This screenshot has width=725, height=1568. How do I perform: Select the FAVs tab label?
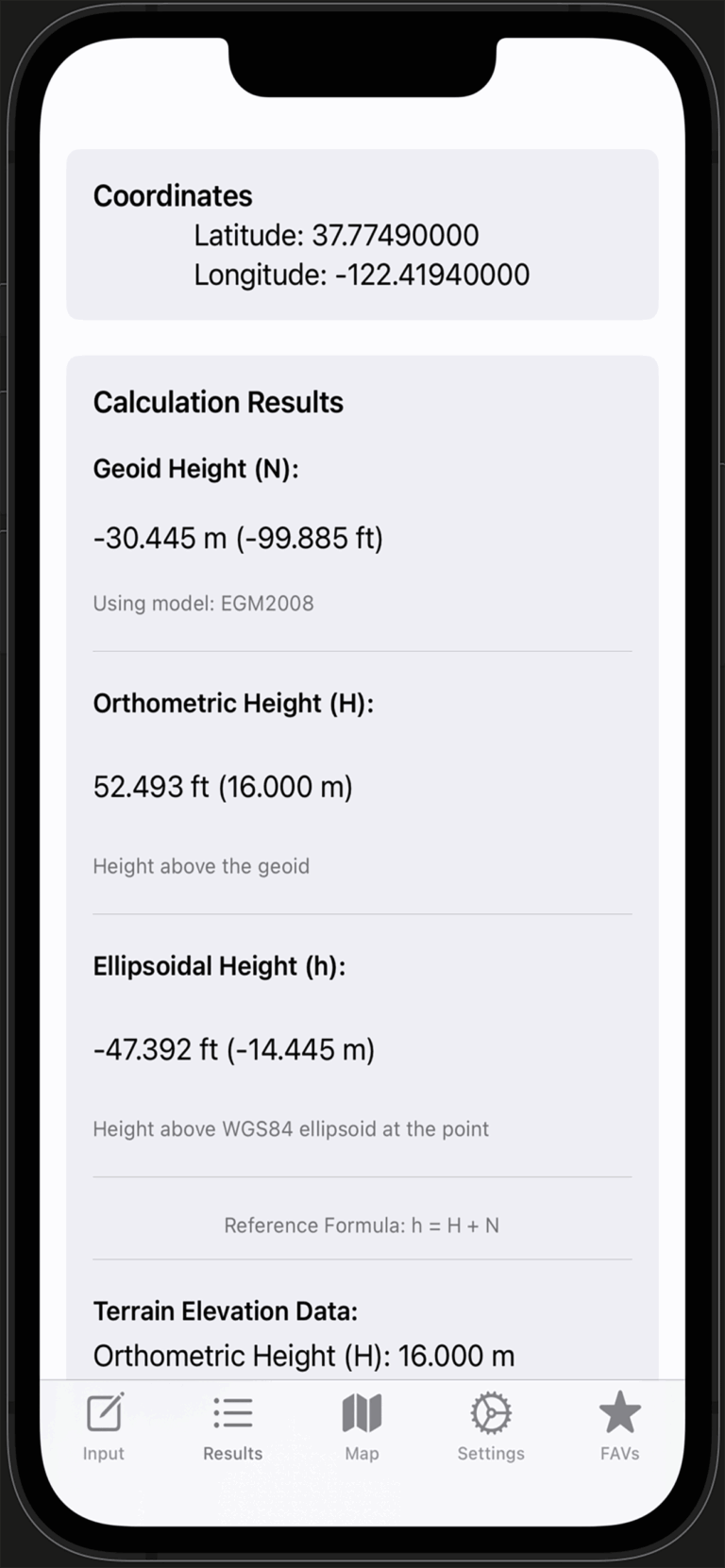[x=619, y=1453]
